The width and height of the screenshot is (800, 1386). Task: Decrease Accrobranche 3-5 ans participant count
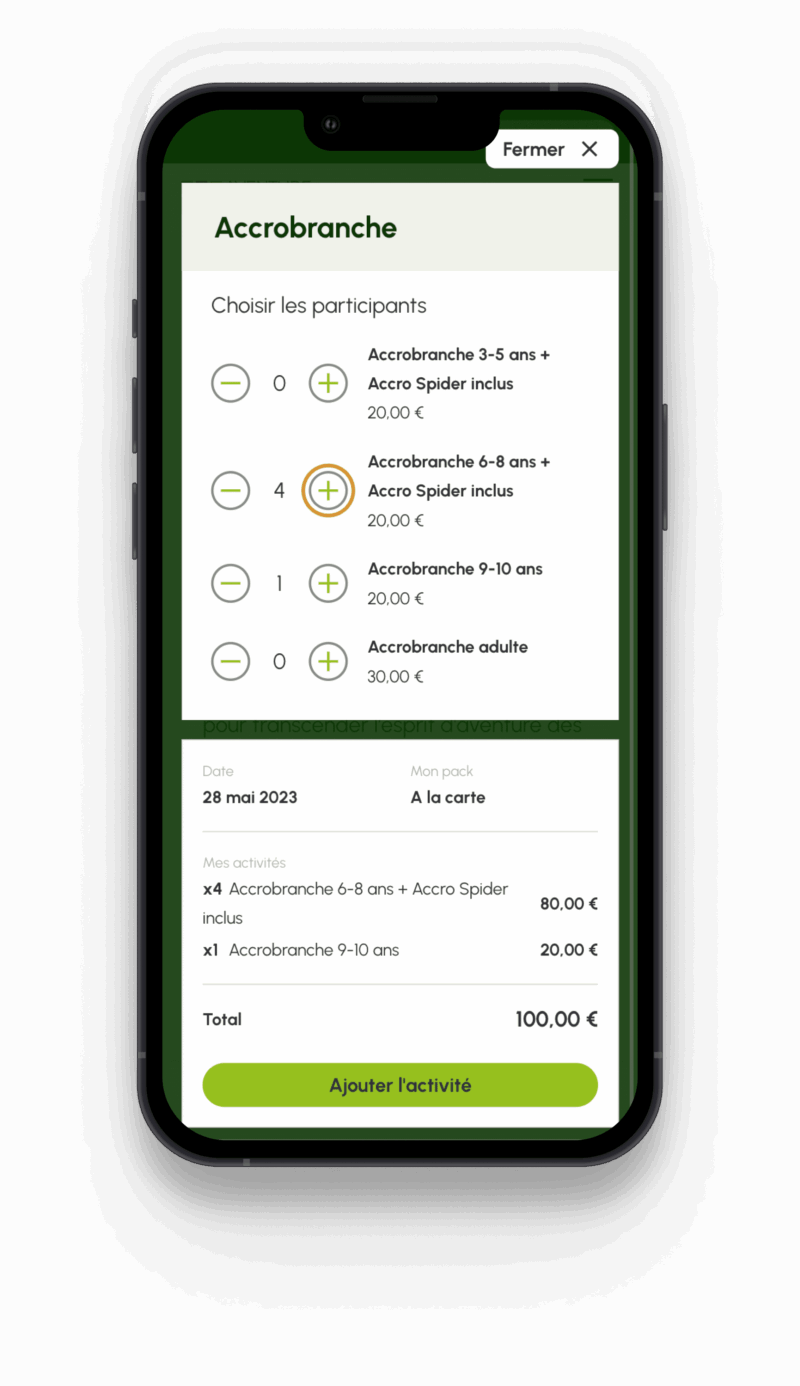230,383
